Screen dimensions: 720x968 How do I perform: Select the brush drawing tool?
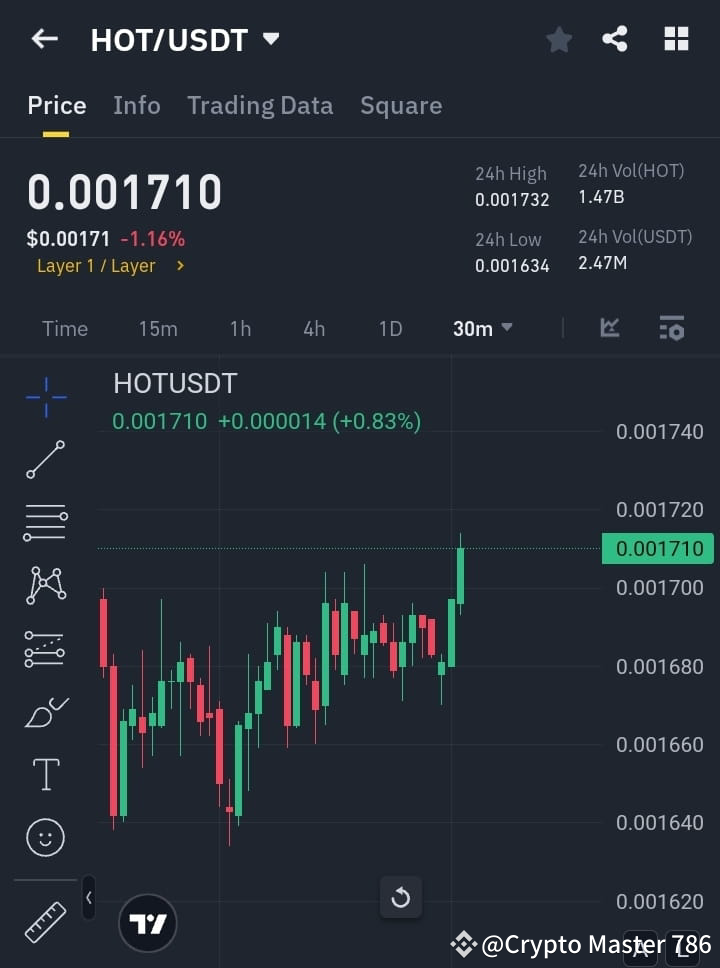click(x=45, y=712)
